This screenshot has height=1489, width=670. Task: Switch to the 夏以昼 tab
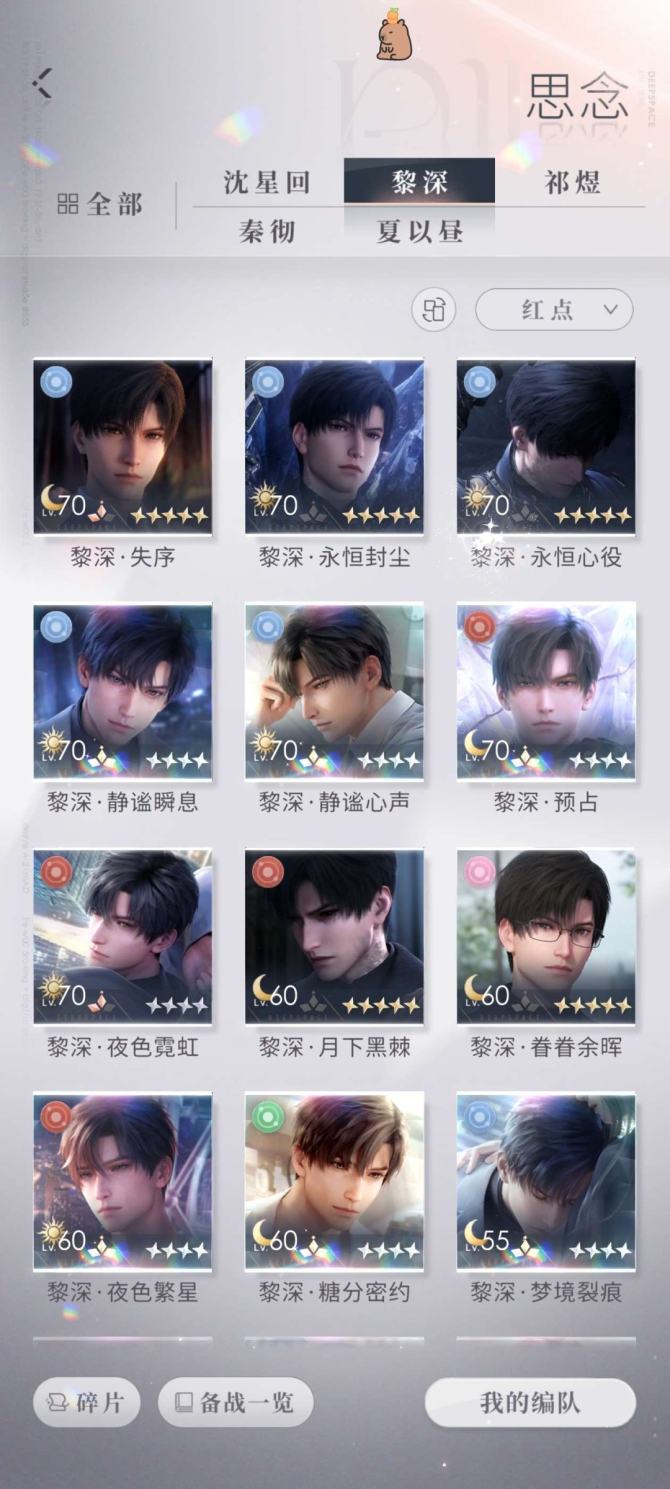[x=419, y=232]
